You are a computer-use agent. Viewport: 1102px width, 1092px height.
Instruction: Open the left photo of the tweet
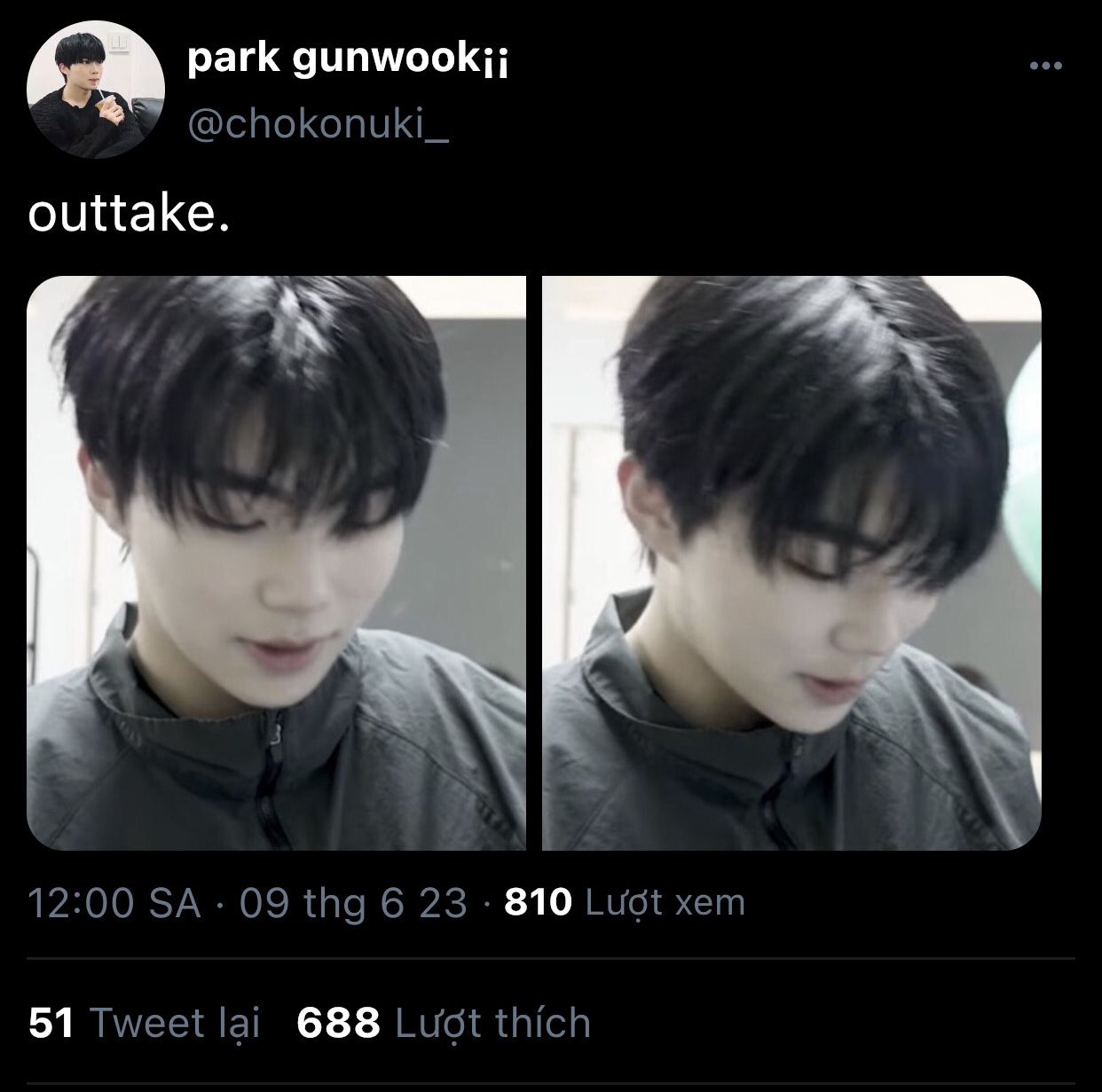276,562
